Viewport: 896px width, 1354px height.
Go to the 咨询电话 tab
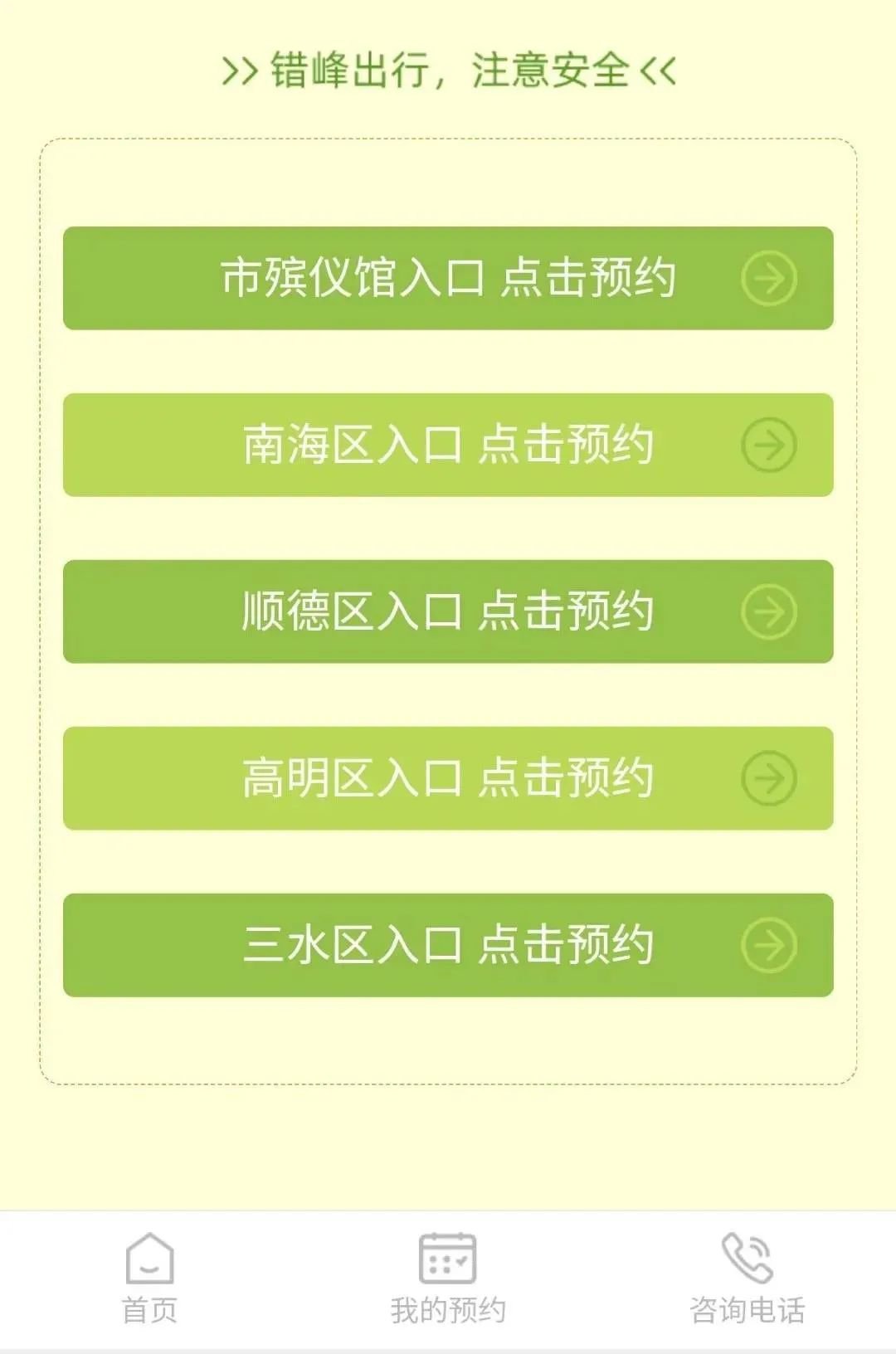point(747,1279)
